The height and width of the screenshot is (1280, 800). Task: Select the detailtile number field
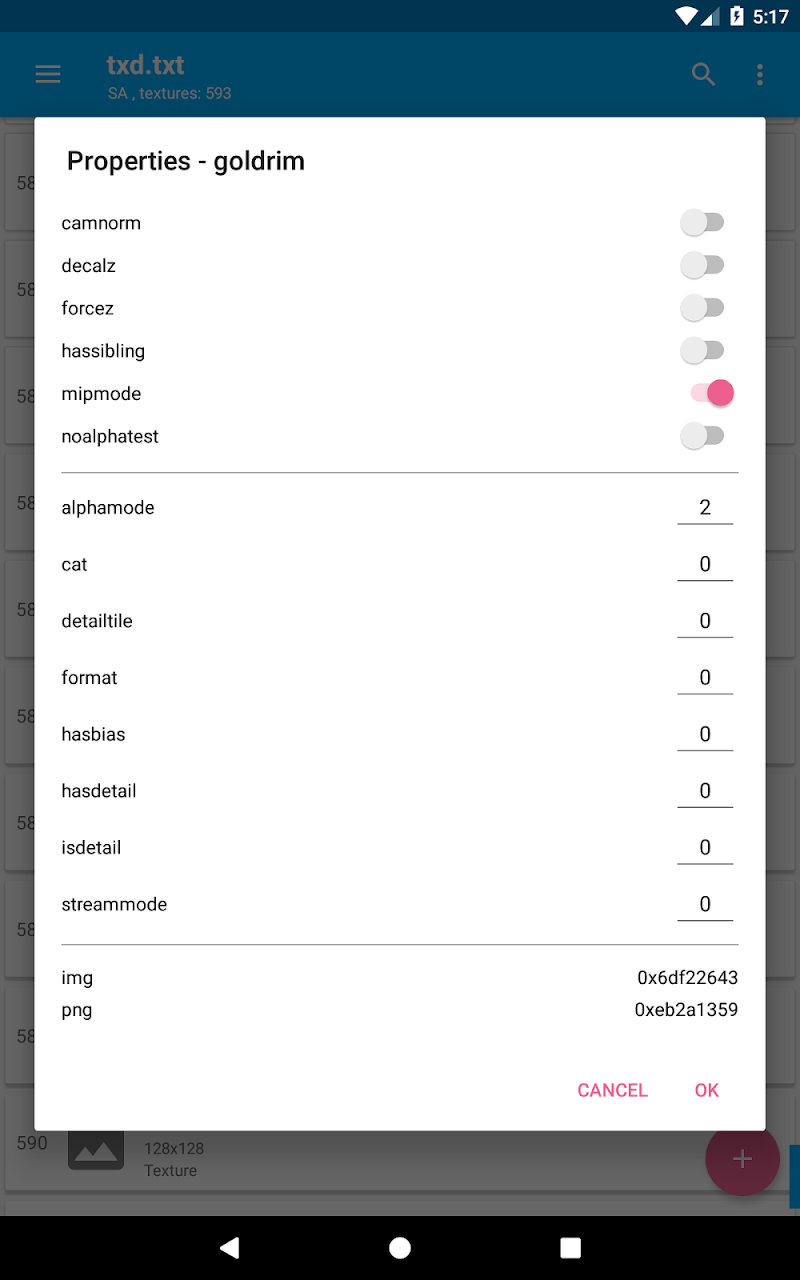[x=705, y=621]
